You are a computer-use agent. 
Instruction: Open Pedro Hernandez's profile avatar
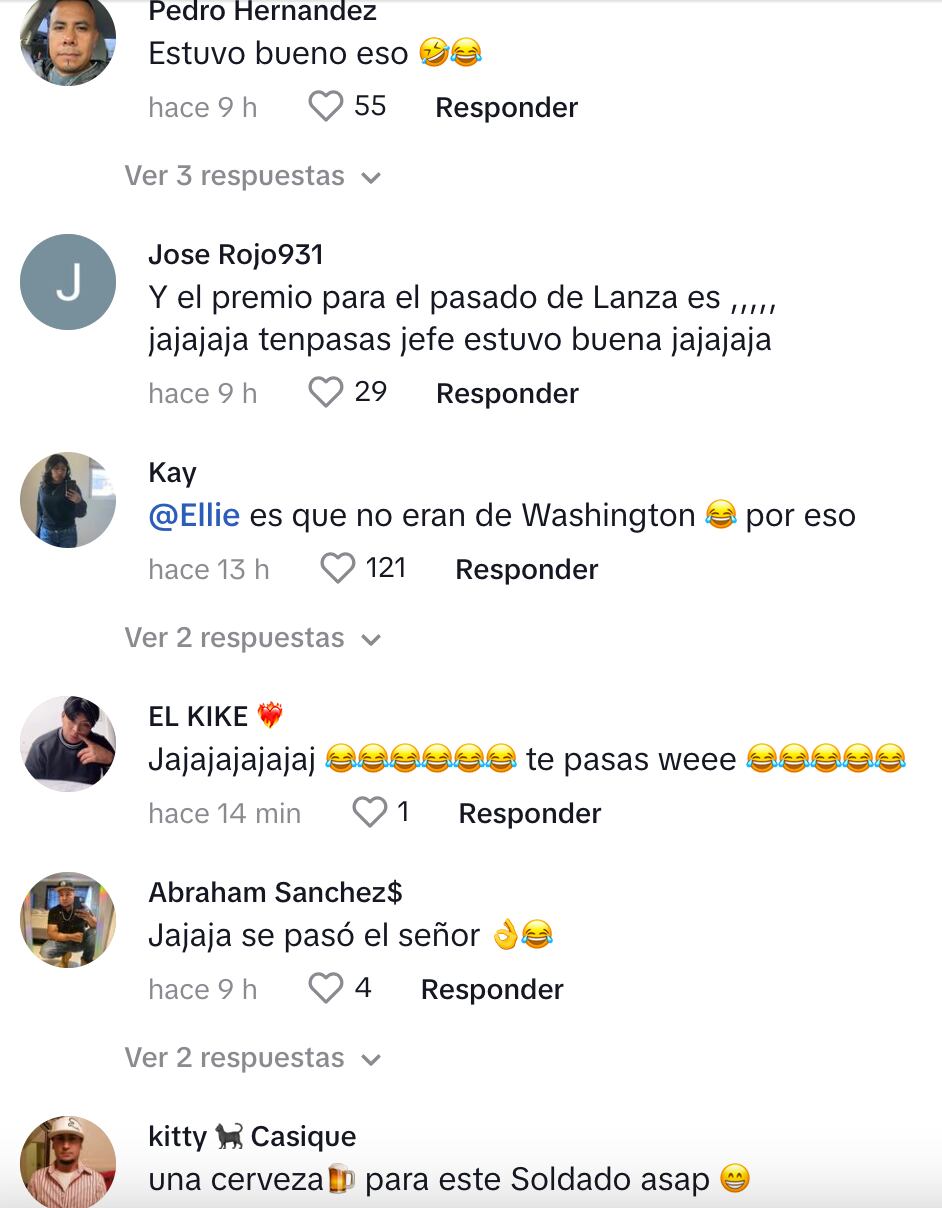(67, 40)
